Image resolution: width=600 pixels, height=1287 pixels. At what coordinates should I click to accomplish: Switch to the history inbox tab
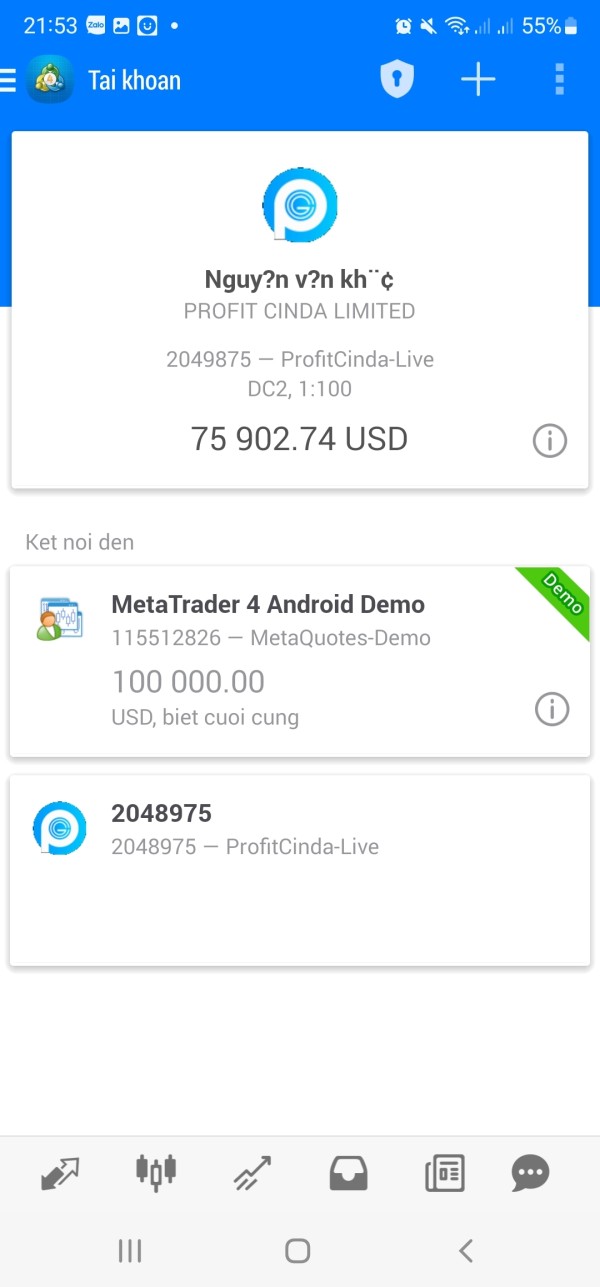coord(349,1173)
